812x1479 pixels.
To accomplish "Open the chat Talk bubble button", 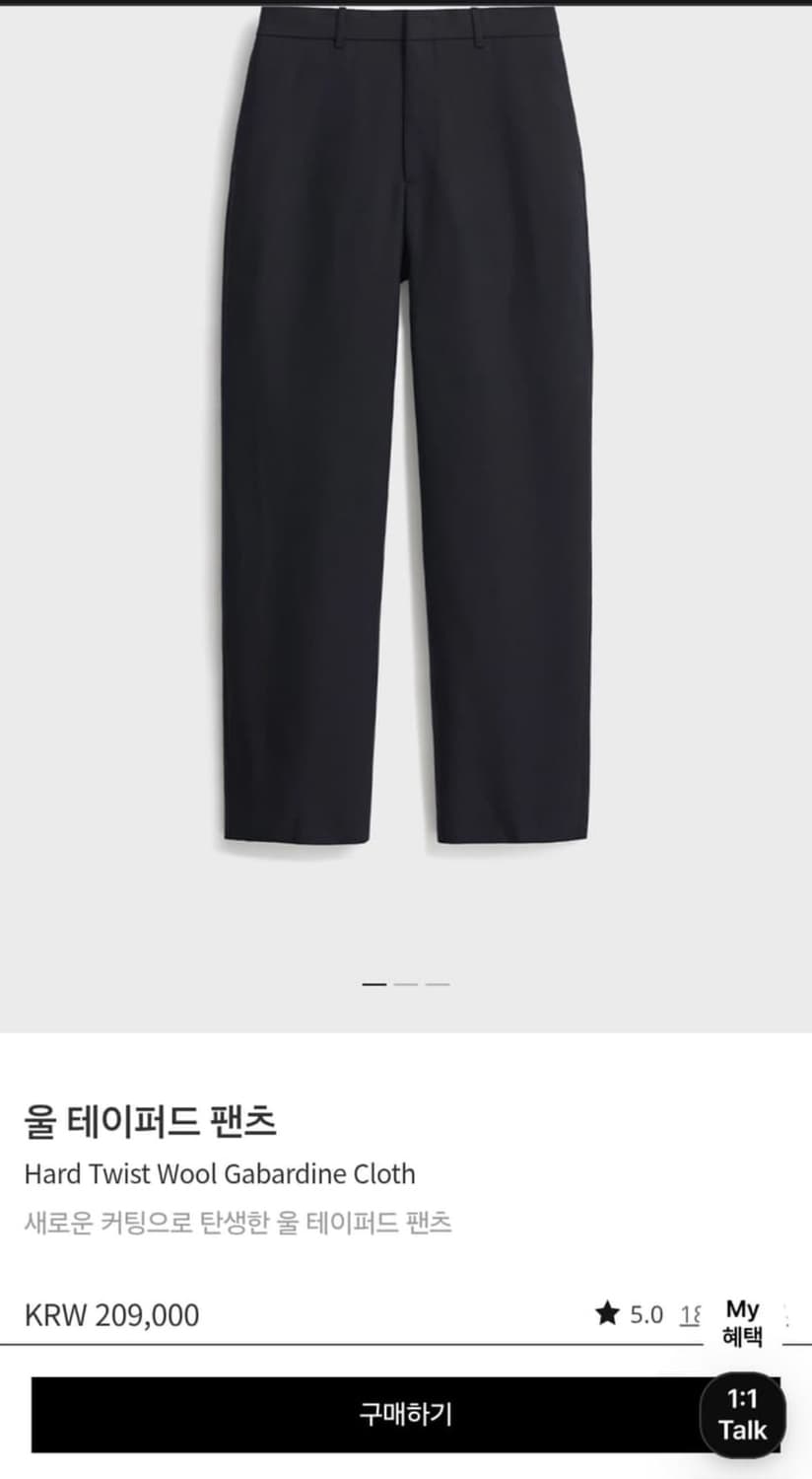I will 744,1415.
